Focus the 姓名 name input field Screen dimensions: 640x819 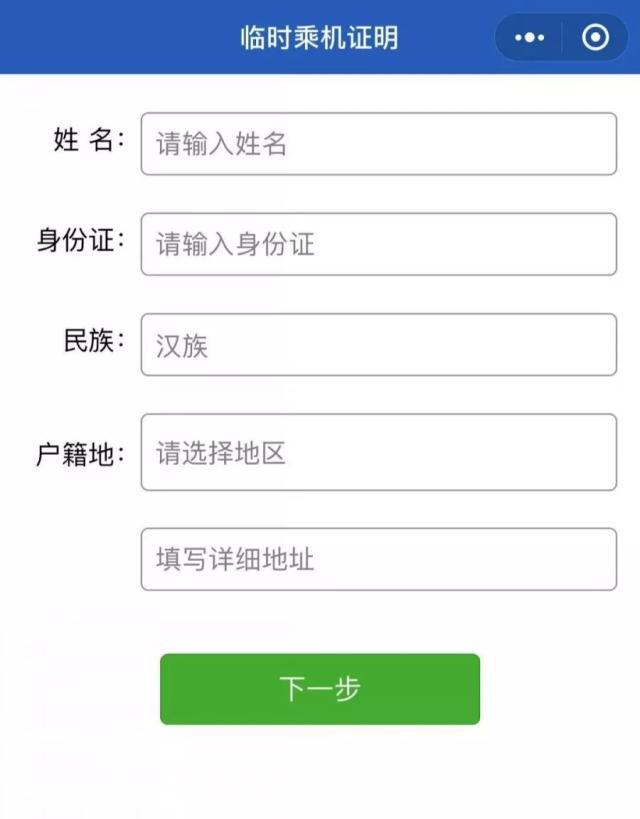[x=378, y=144]
